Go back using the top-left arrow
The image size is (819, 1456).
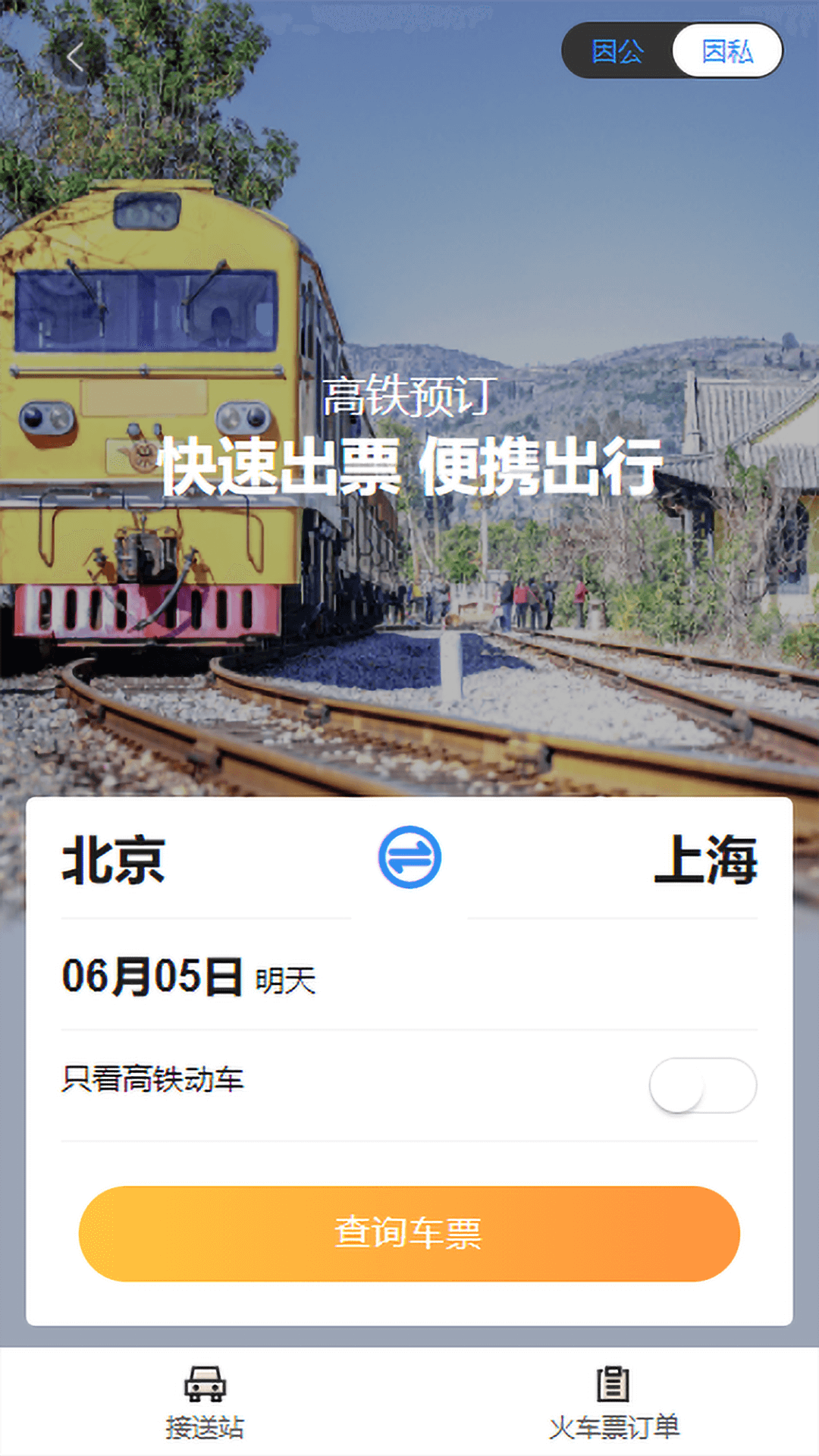pyautogui.click(x=74, y=58)
